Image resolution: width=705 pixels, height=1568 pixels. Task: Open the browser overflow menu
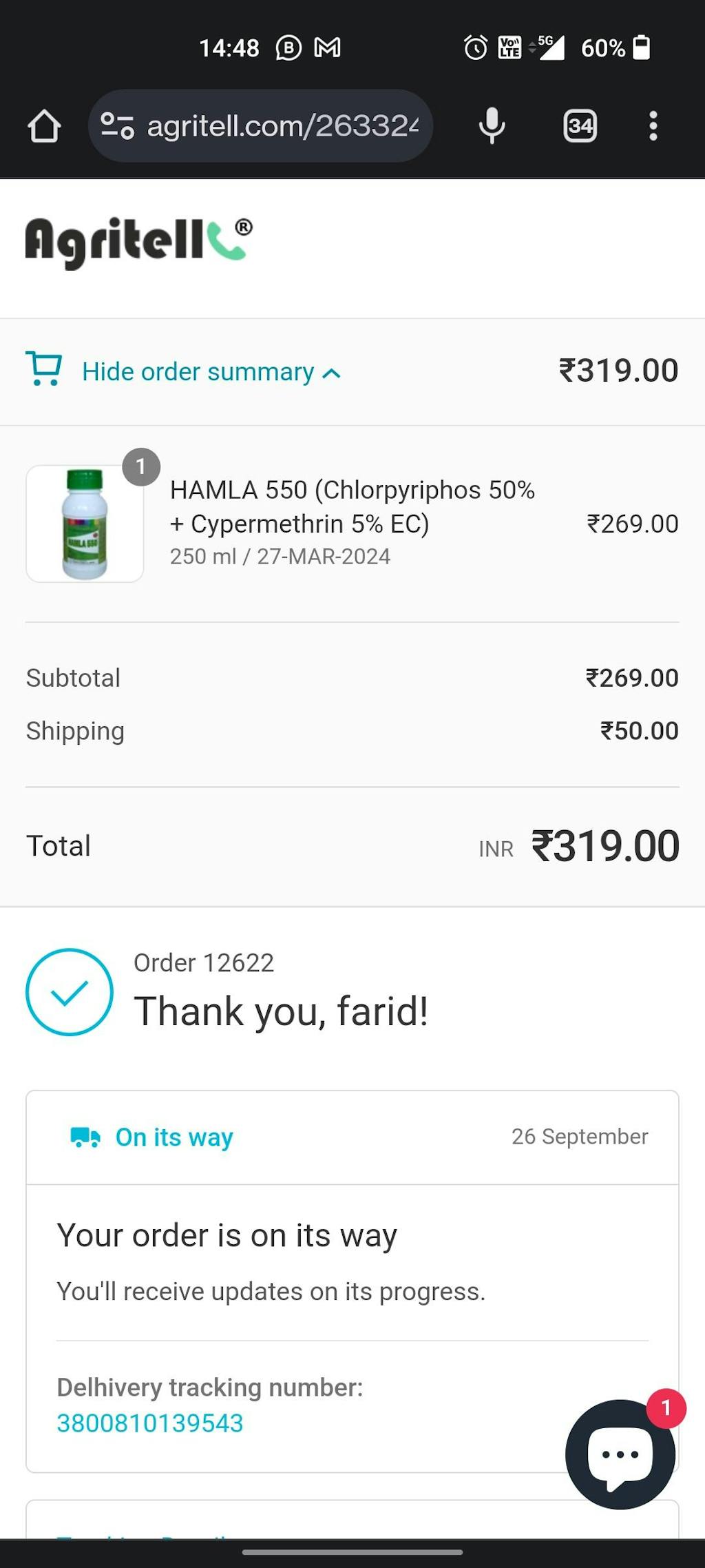(x=653, y=126)
